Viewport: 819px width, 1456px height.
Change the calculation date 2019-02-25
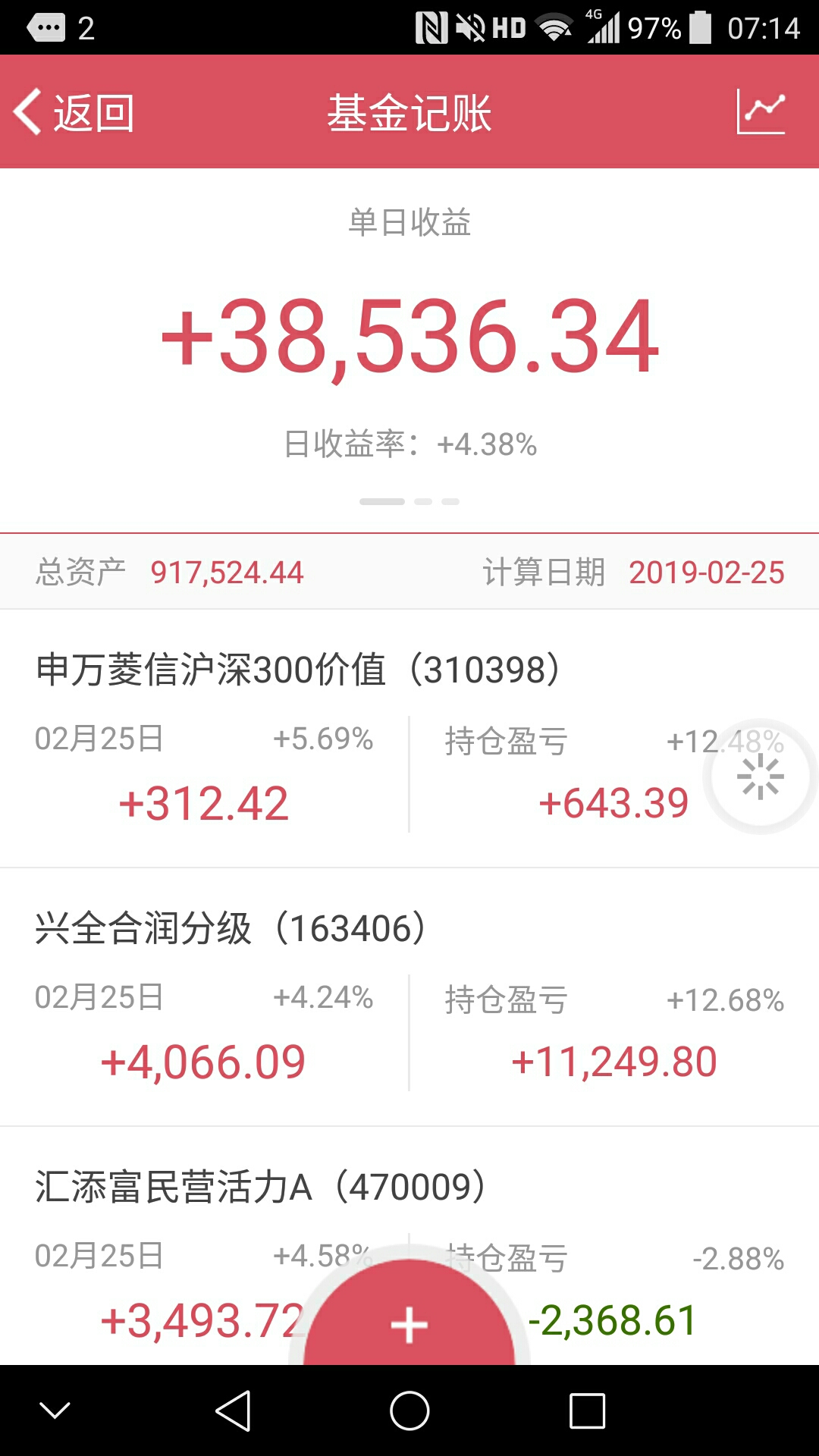(x=707, y=573)
